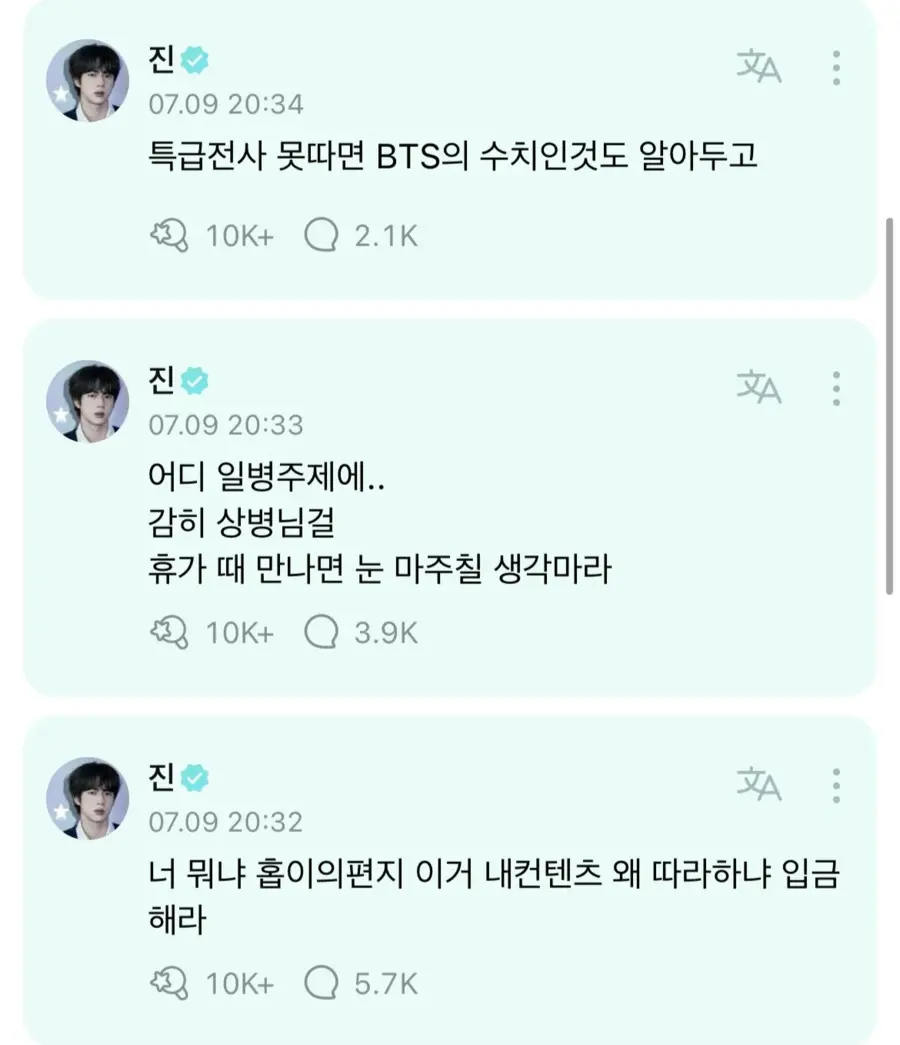This screenshot has height=1045, width=900.
Task: Click the reshare icon on the middle post
Action: click(170, 632)
